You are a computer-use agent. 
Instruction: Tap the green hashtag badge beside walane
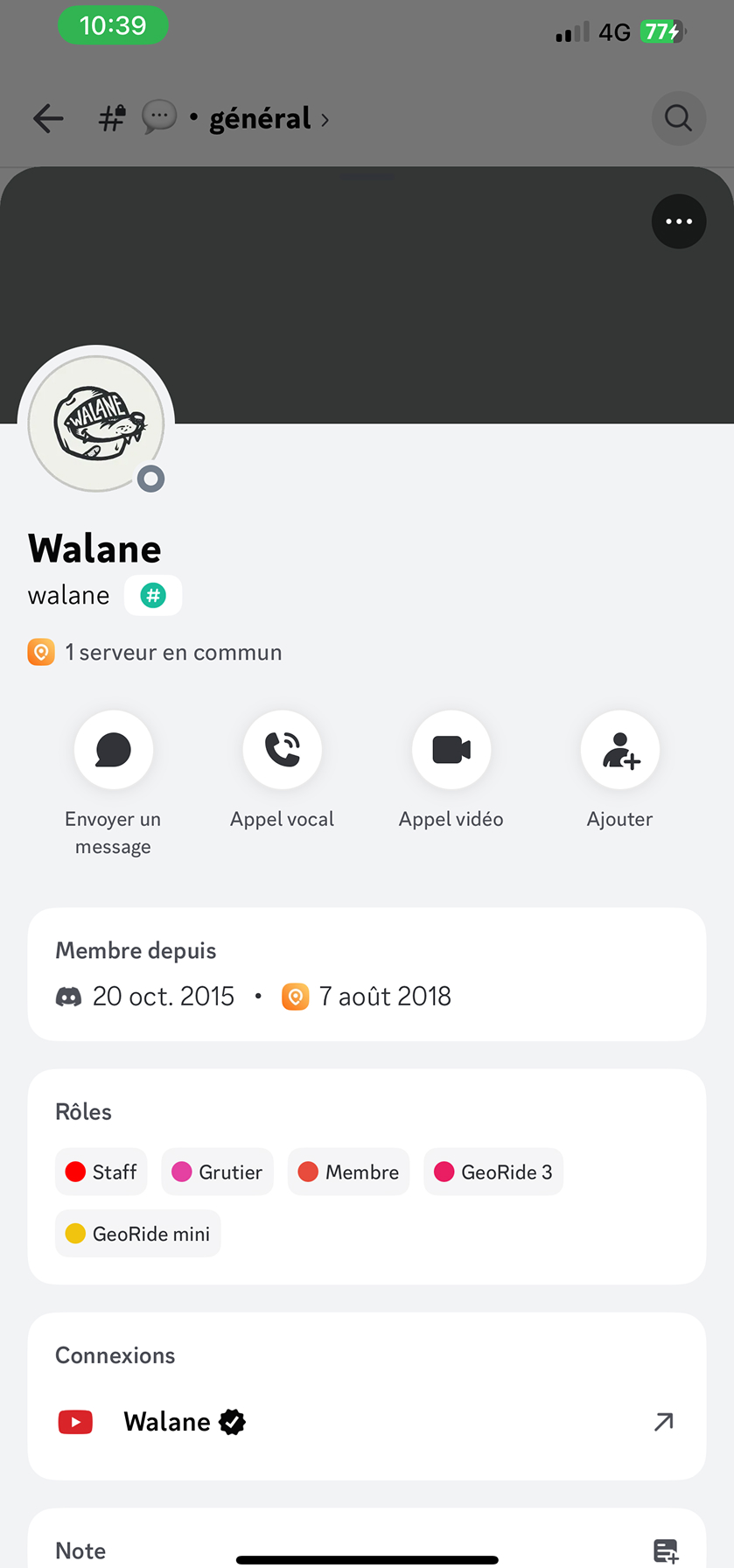coord(153,596)
